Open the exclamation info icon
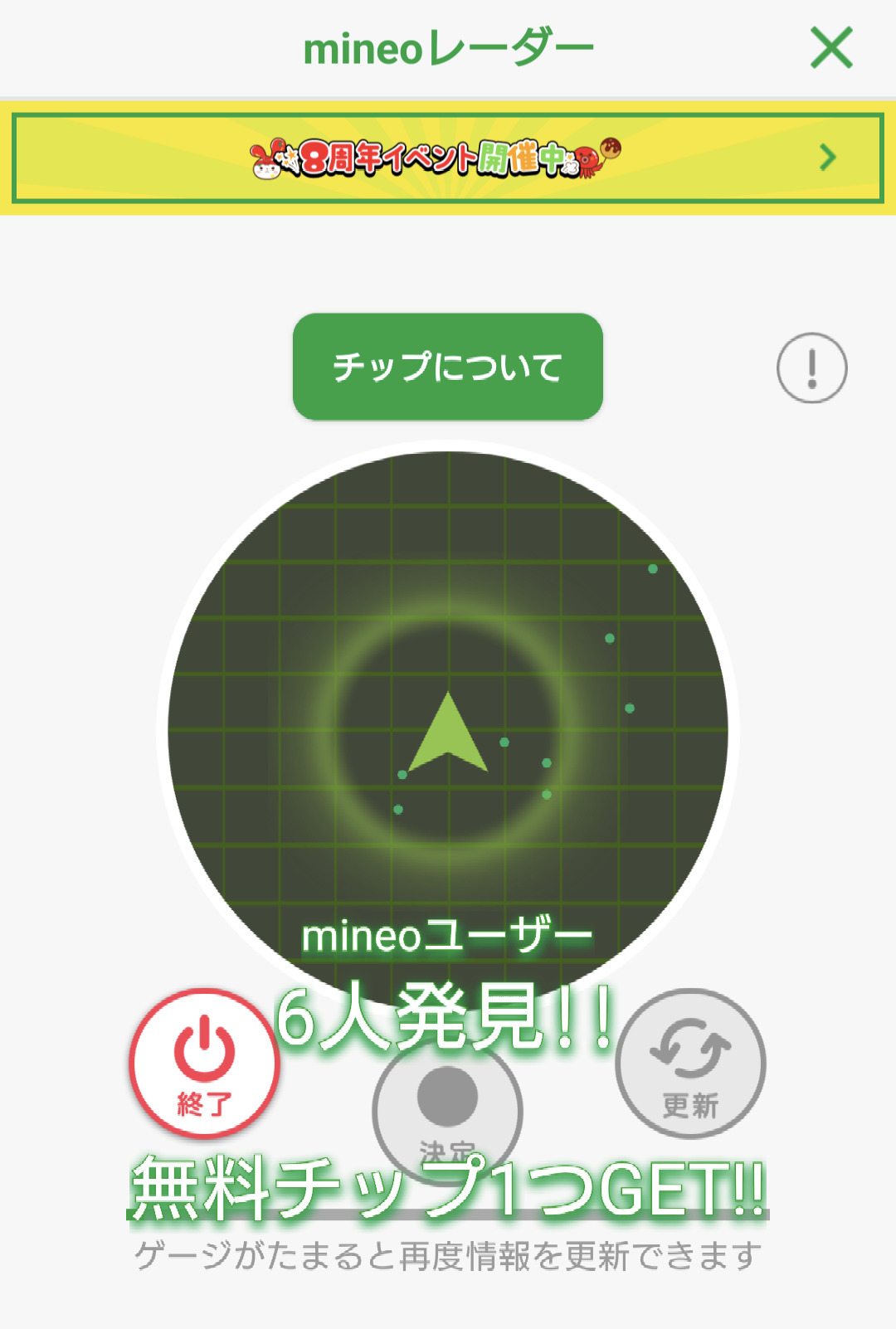 coord(811,368)
